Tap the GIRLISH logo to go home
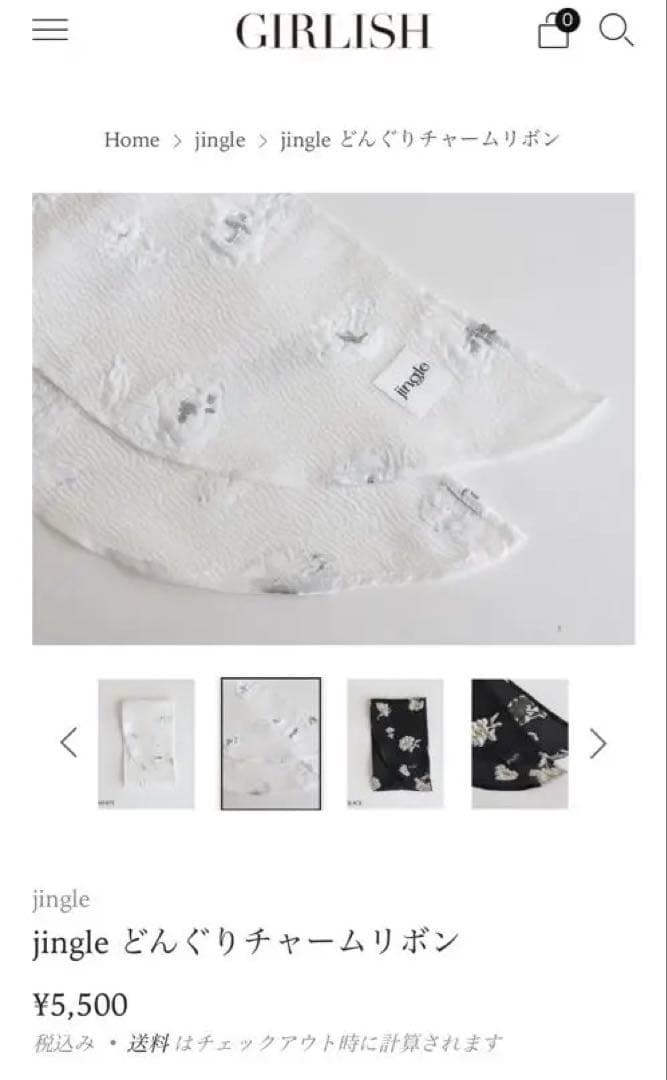The image size is (667, 1080). click(333, 32)
